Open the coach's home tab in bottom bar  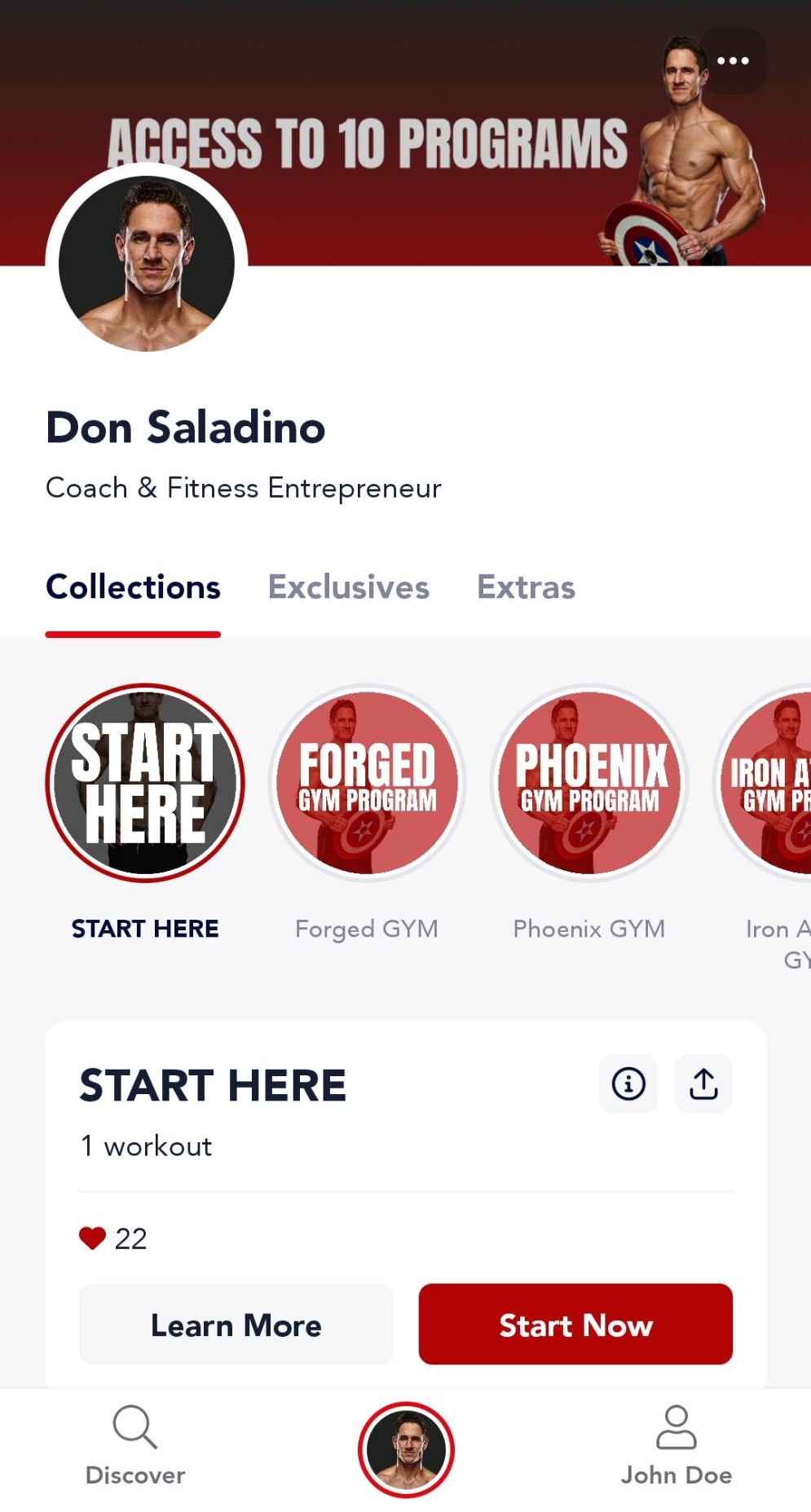coord(406,1449)
